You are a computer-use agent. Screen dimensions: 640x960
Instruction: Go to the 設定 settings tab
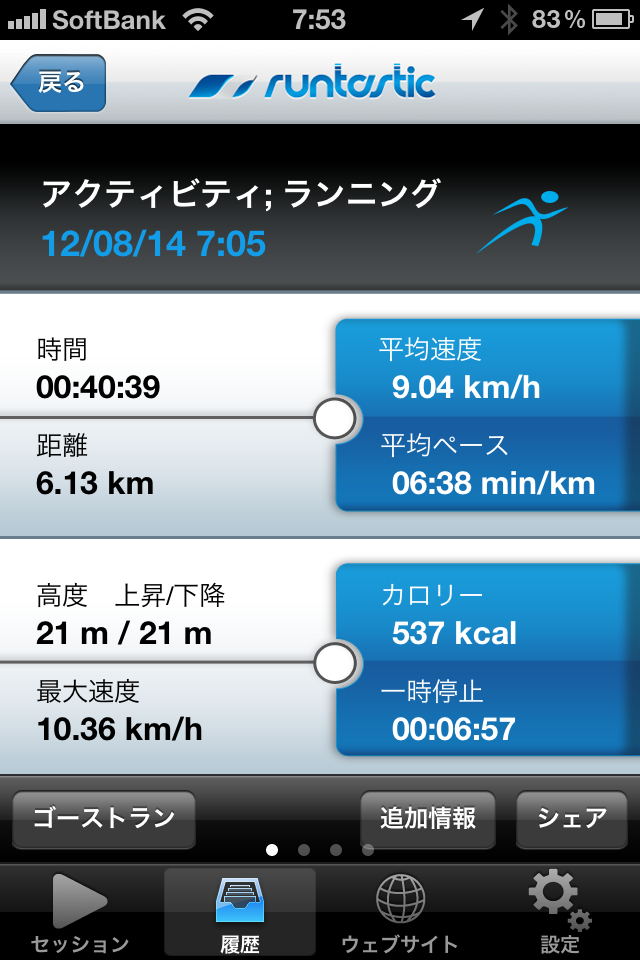pyautogui.click(x=560, y=914)
